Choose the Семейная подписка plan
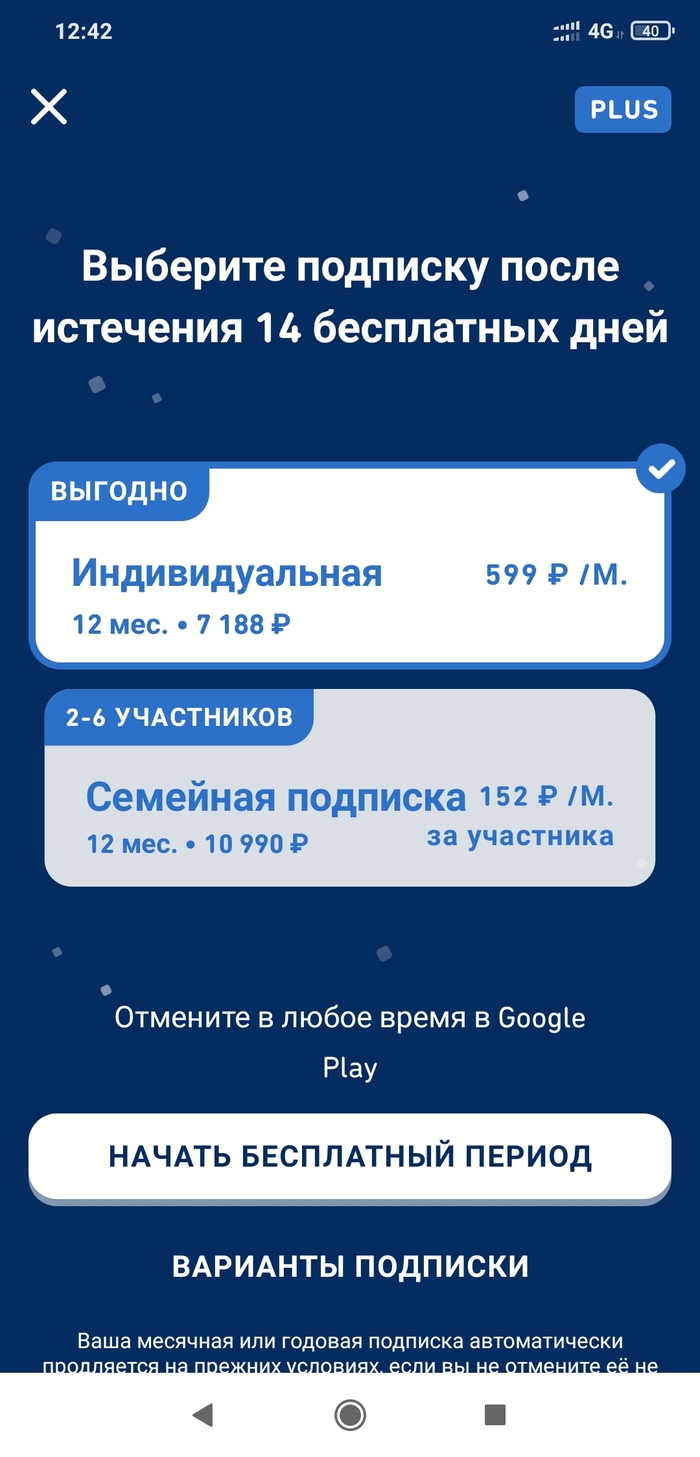The height and width of the screenshot is (1457, 700). coord(349,790)
